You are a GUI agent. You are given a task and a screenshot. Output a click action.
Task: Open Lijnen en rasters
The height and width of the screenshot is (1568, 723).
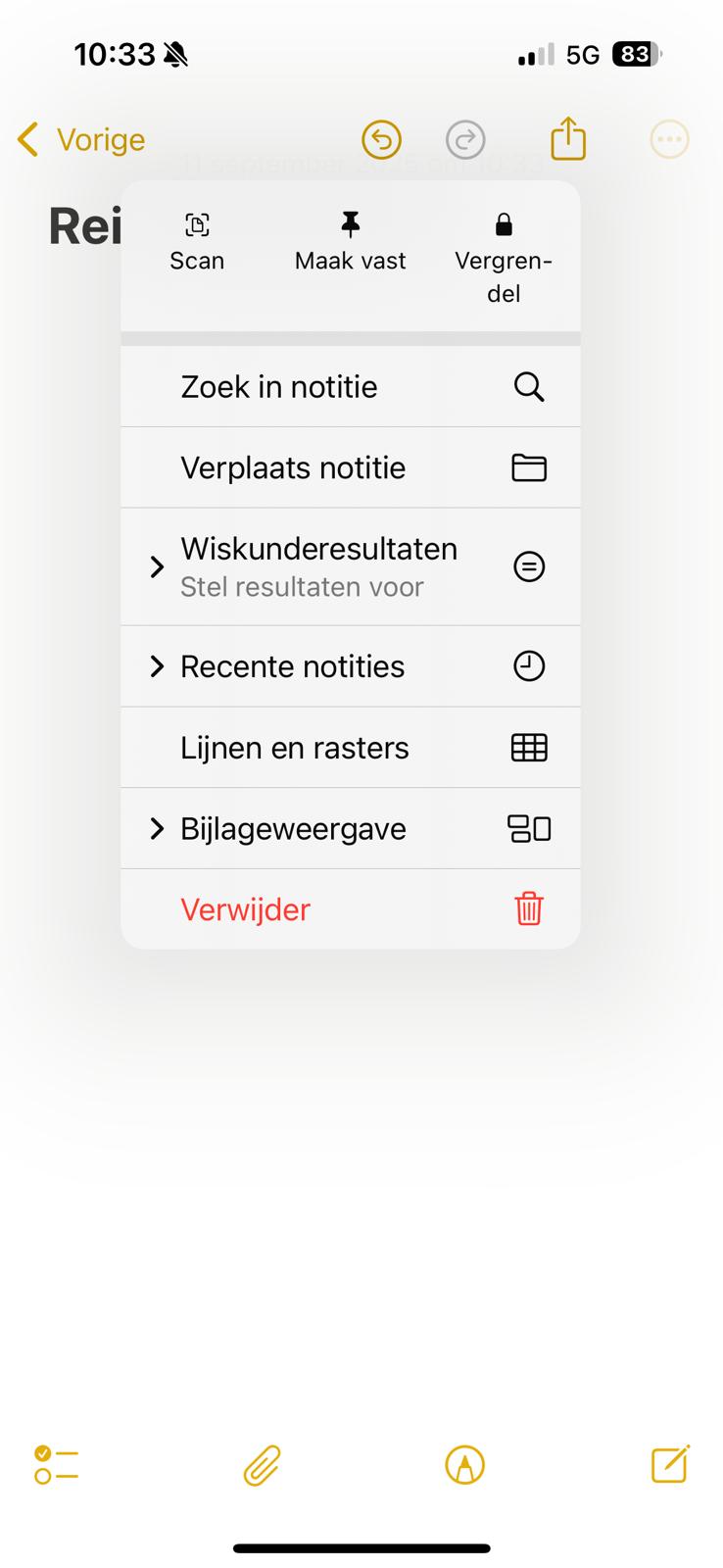point(351,748)
